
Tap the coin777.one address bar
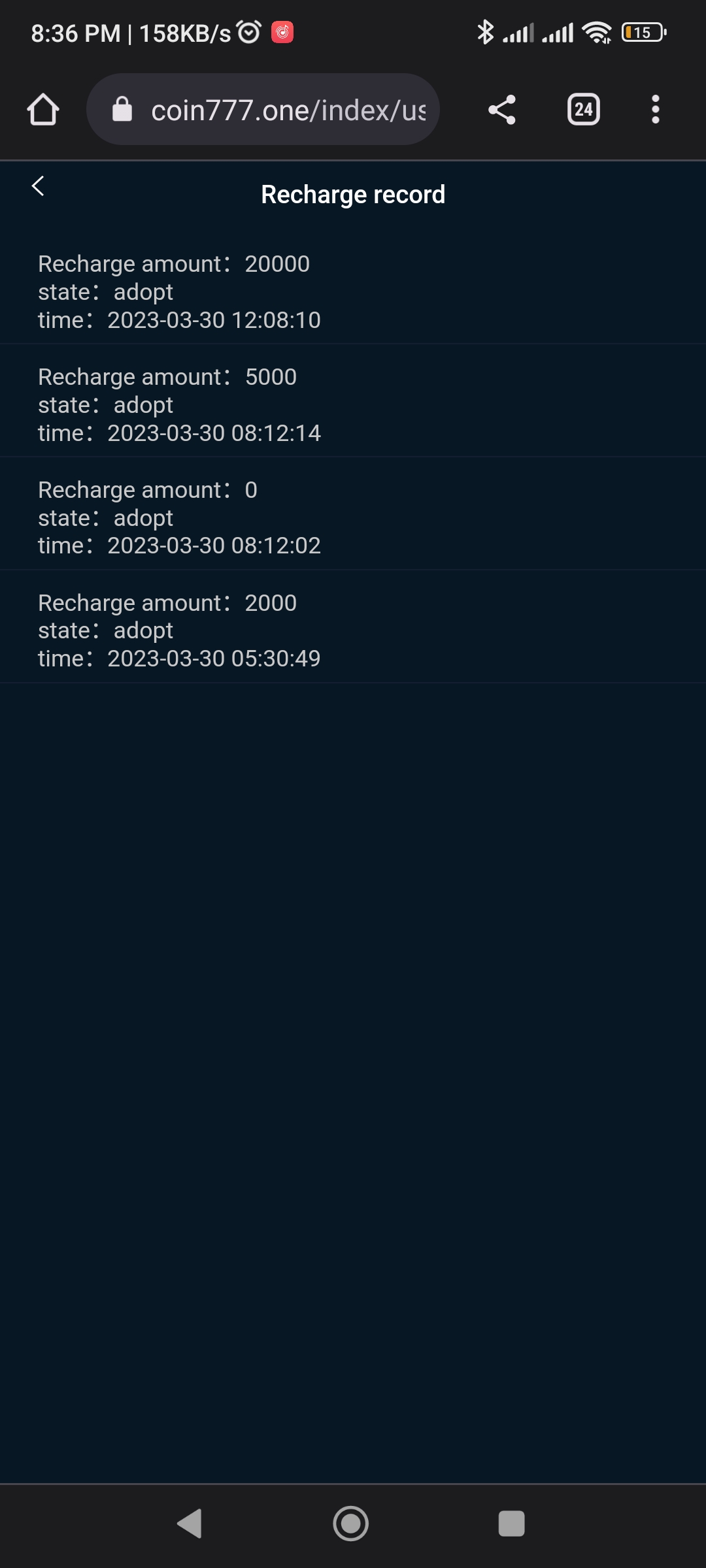(263, 109)
